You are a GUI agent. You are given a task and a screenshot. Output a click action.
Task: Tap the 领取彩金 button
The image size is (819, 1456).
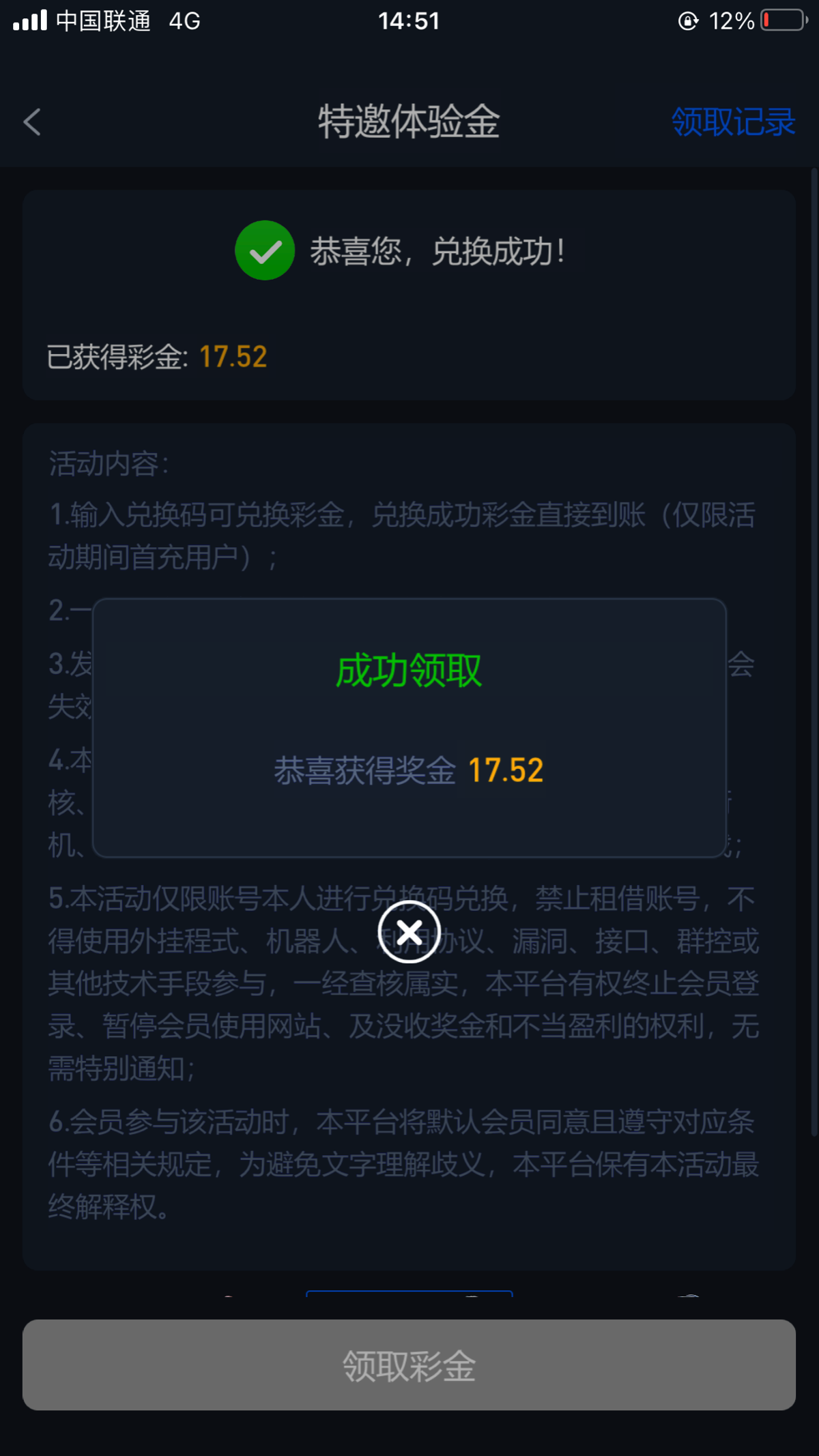(409, 1365)
